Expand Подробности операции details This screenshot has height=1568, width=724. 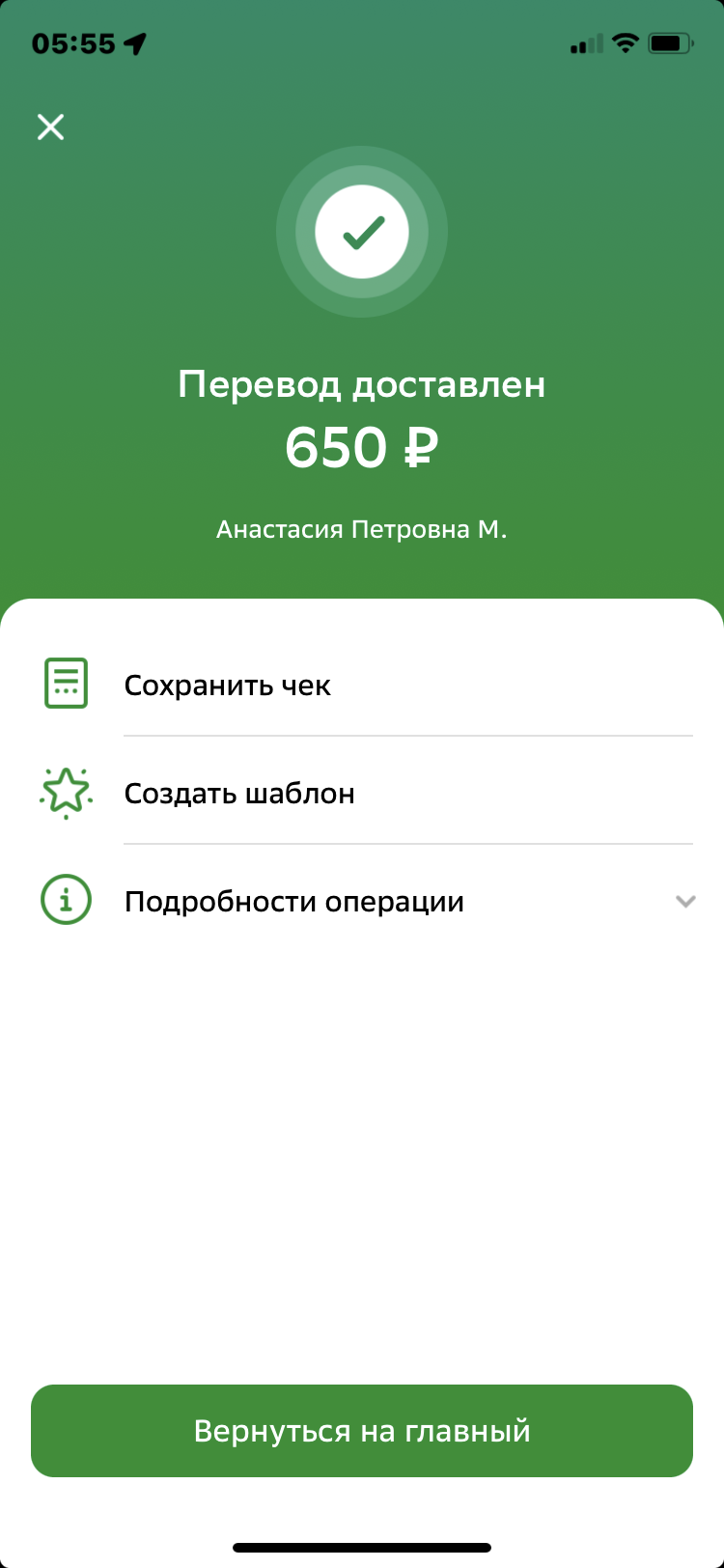click(x=362, y=901)
